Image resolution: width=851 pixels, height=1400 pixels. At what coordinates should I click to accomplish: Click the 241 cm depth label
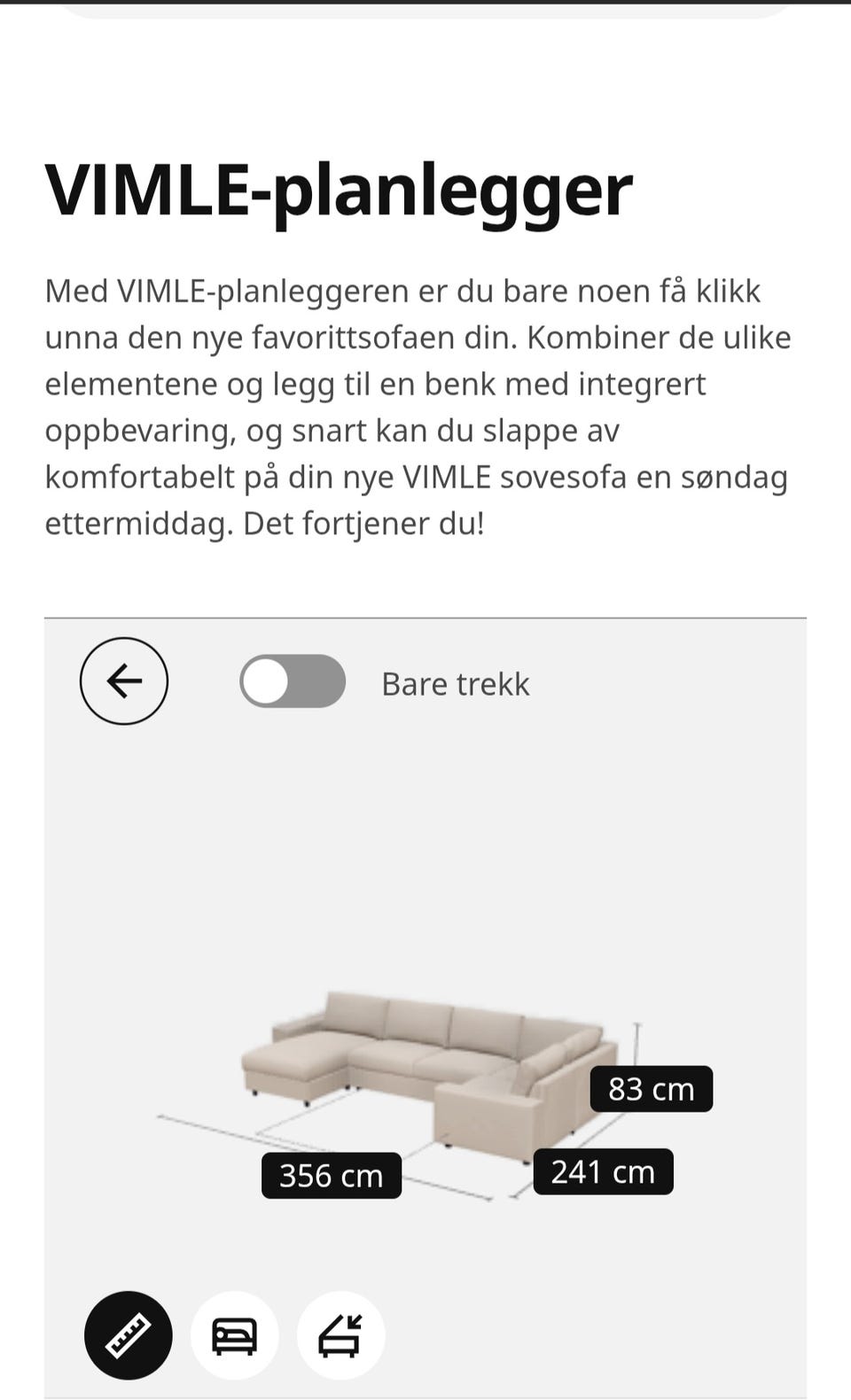tap(603, 1171)
